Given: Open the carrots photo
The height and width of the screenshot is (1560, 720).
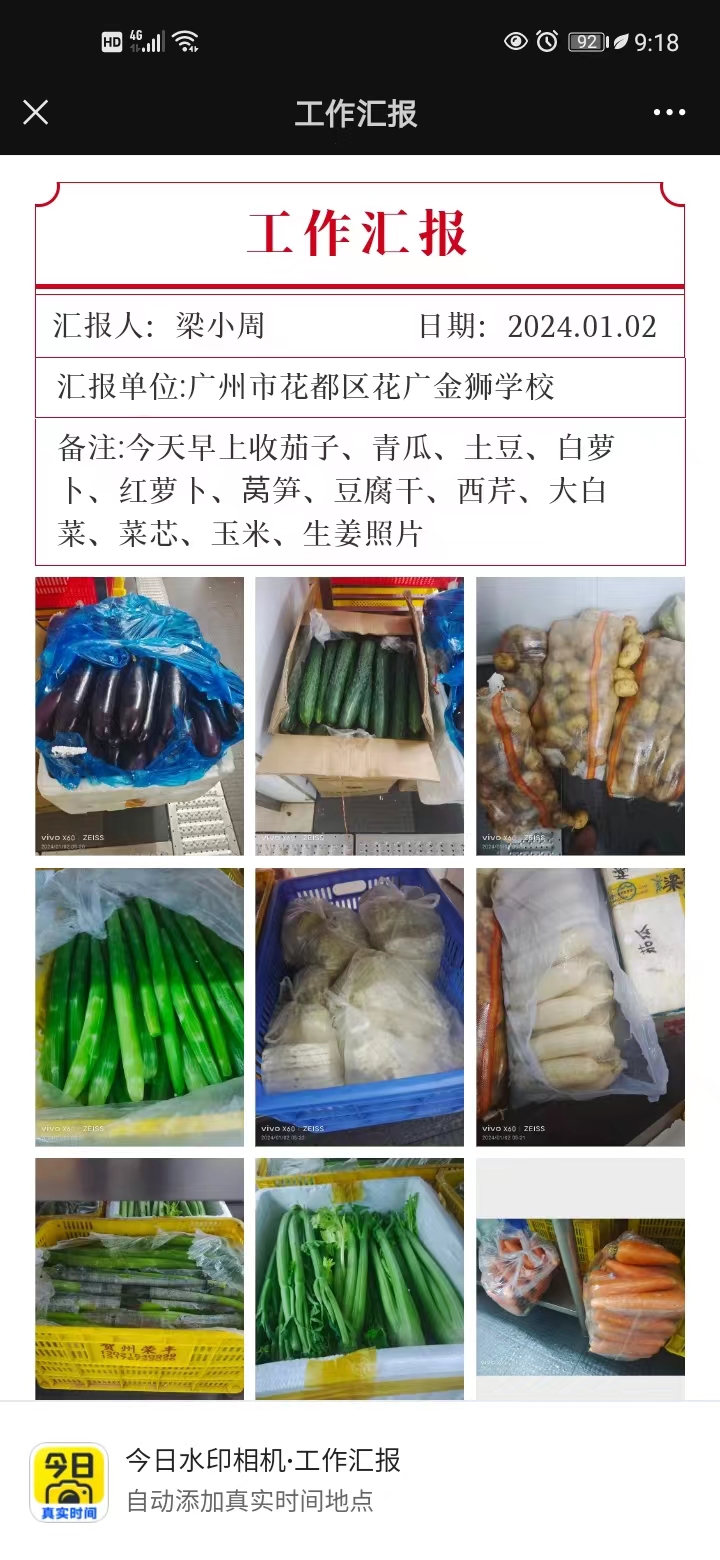Looking at the screenshot, I should 580,1279.
